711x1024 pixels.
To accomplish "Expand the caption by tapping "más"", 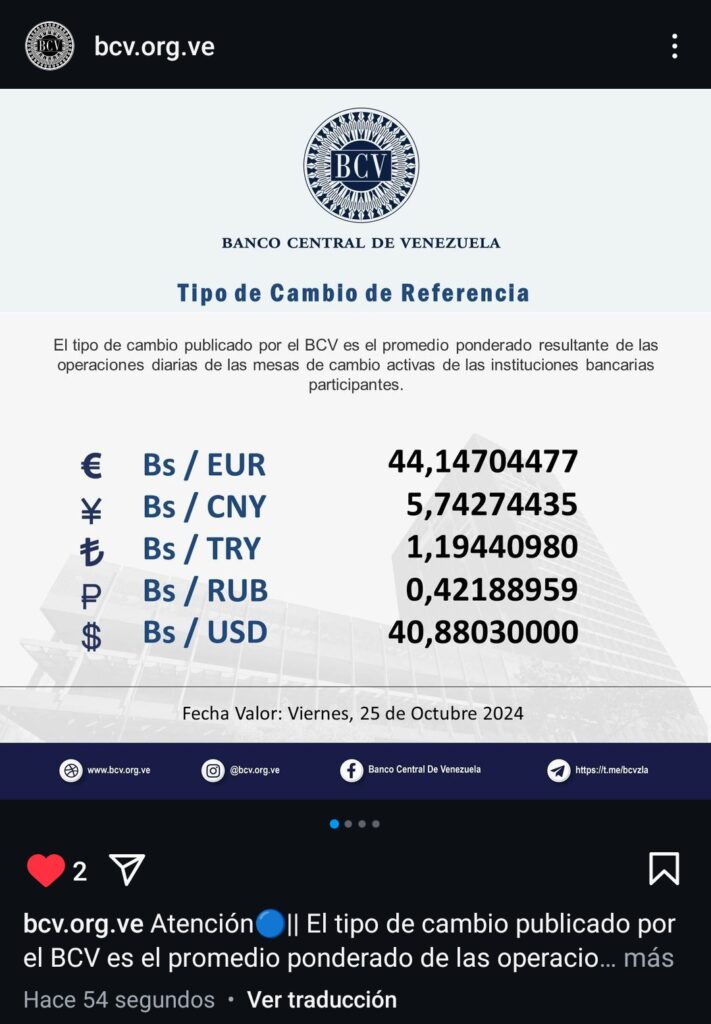I will (648, 958).
